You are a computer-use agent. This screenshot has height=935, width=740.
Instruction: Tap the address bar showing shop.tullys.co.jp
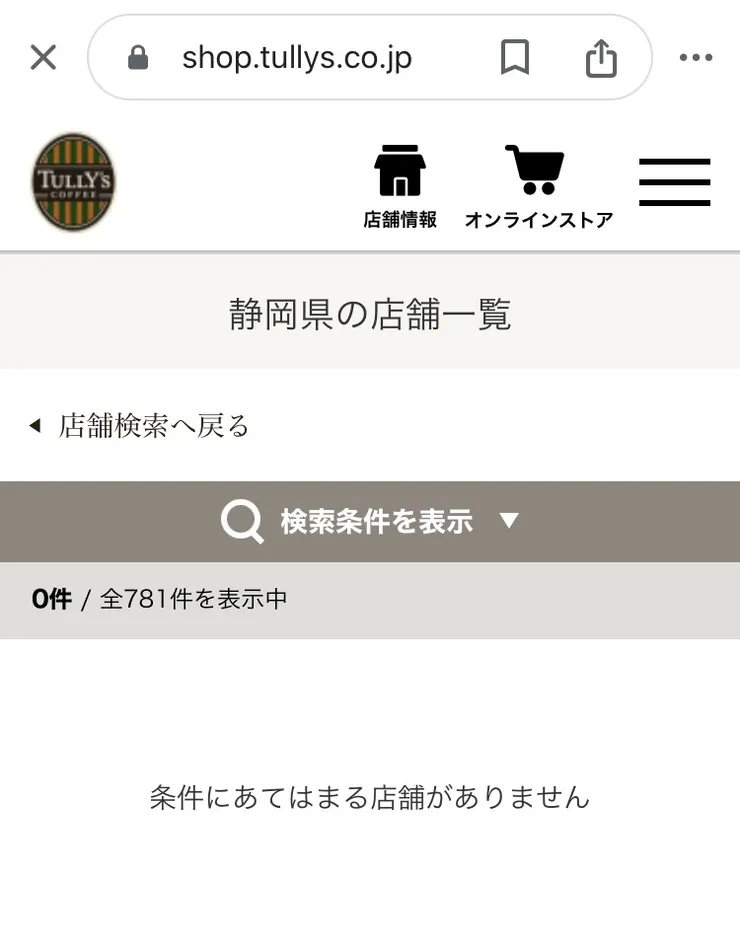296,57
